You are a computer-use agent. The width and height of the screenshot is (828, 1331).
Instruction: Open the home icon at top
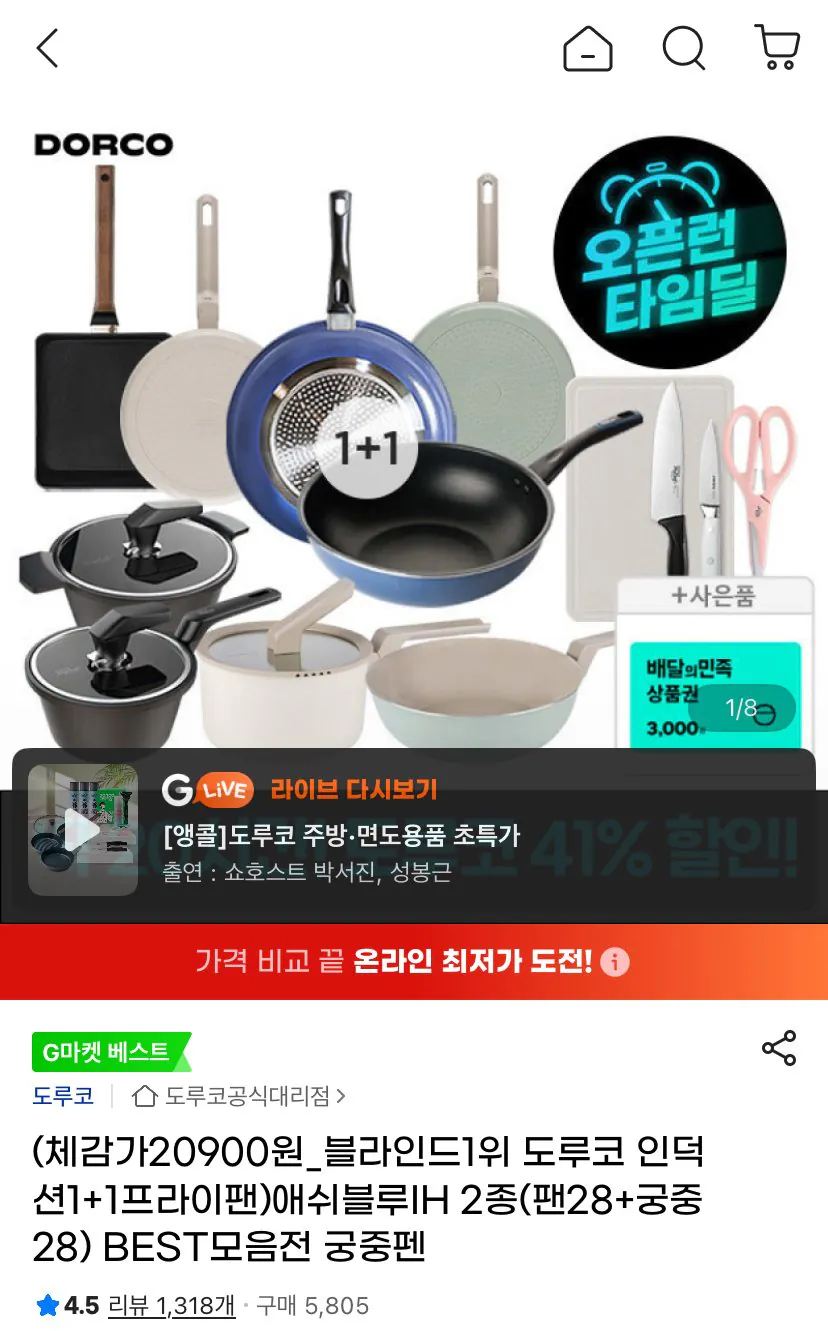pyautogui.click(x=588, y=48)
